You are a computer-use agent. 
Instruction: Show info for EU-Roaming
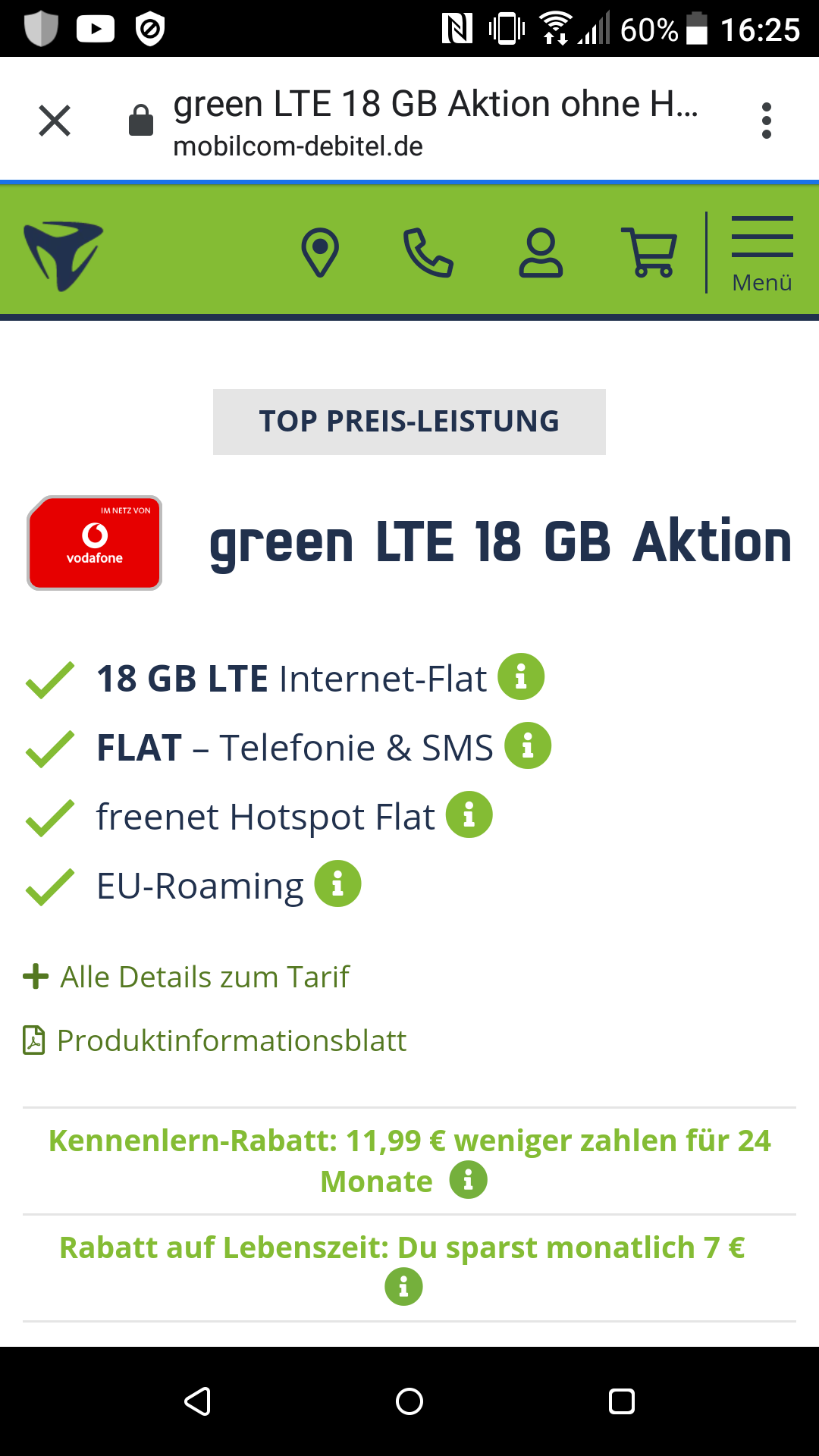[x=337, y=883]
